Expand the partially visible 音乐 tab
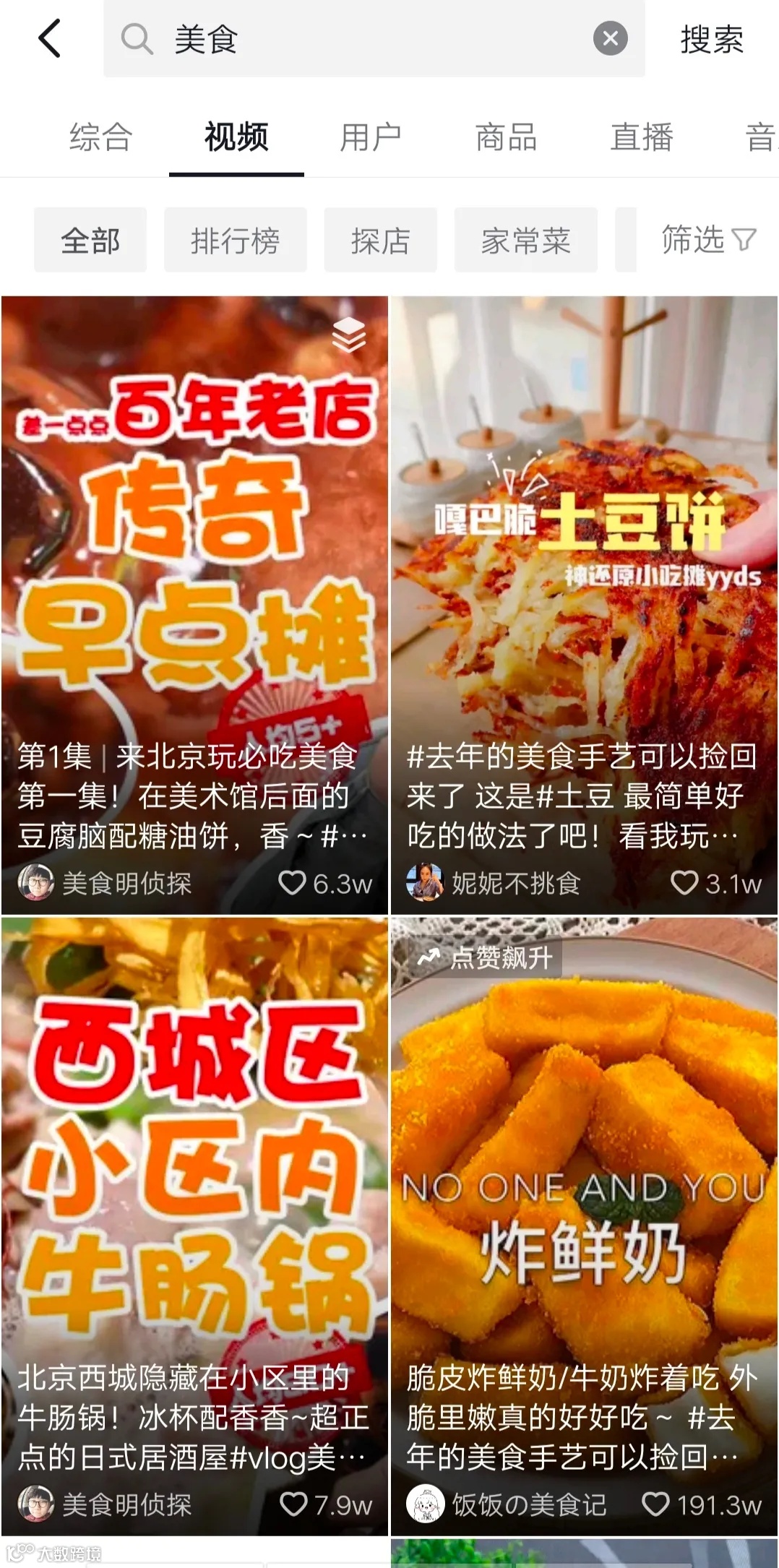Image resolution: width=779 pixels, height=1568 pixels. [762, 137]
